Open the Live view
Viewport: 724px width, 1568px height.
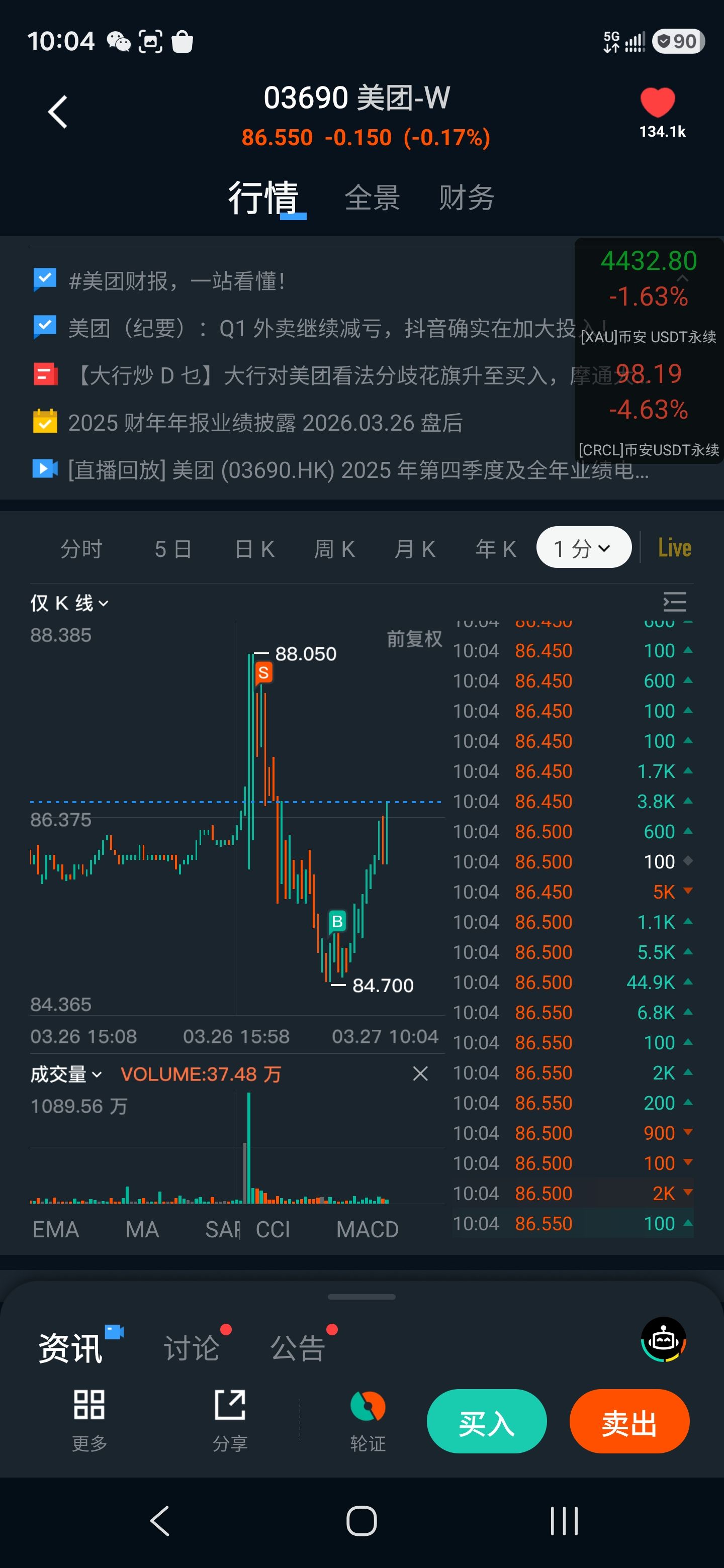(x=674, y=548)
